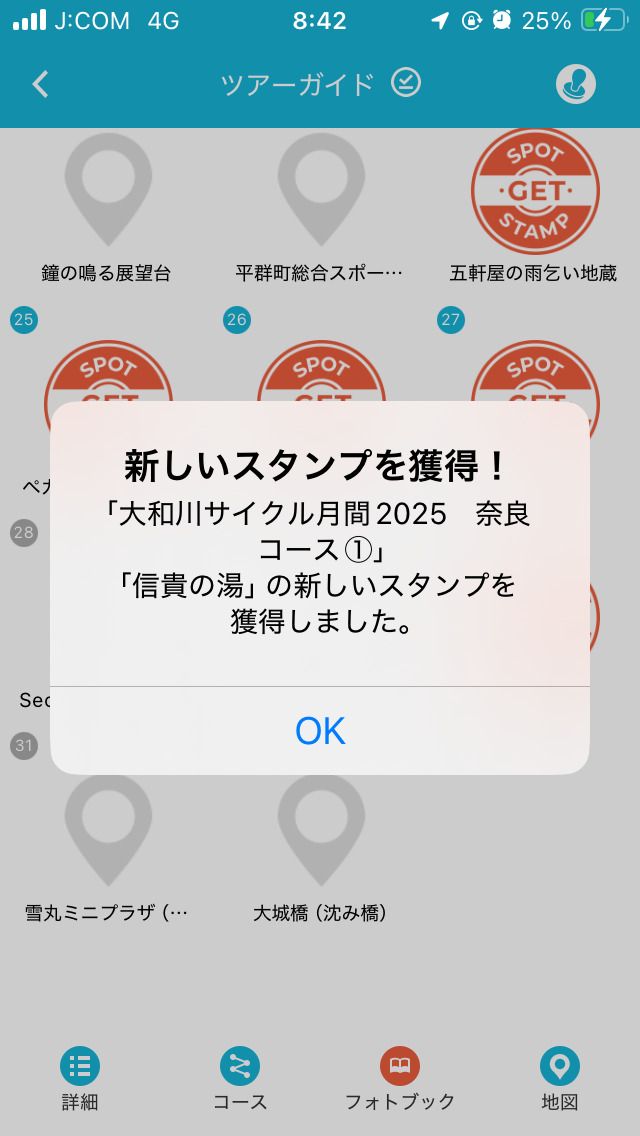Viewport: 640px width, 1136px height.
Task: Switch to the 詳細 tab
Action: click(x=80, y=1079)
